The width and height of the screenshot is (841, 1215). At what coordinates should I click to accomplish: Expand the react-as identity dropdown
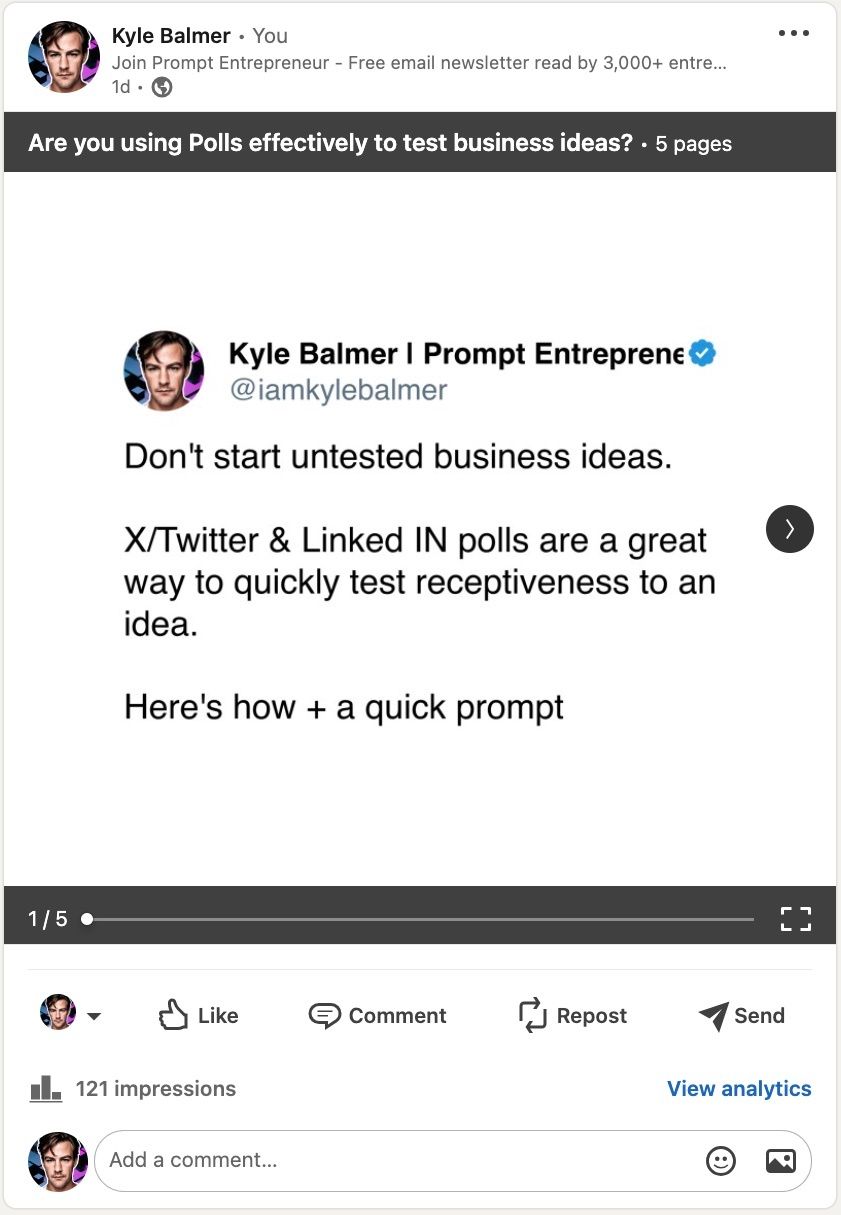[x=94, y=1016]
